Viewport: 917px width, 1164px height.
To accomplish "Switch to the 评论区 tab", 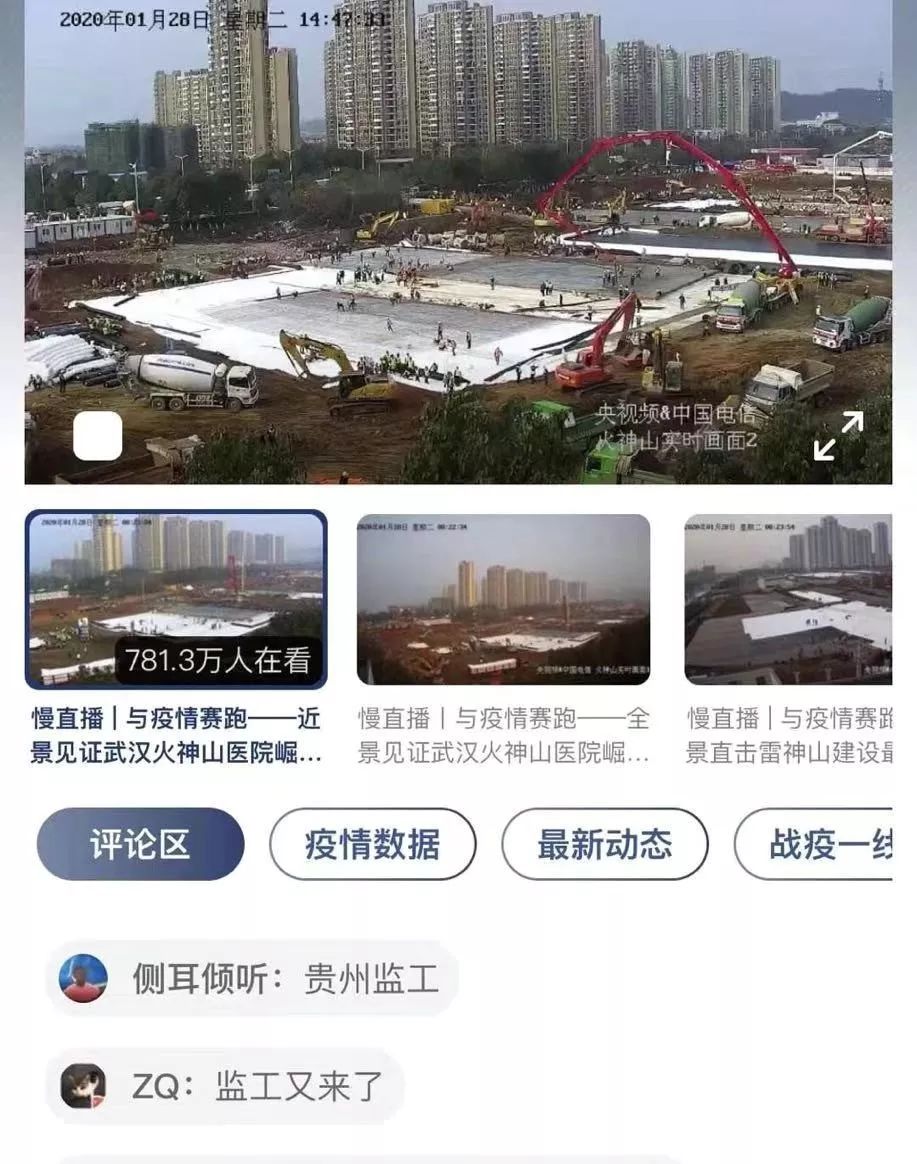I will (139, 844).
